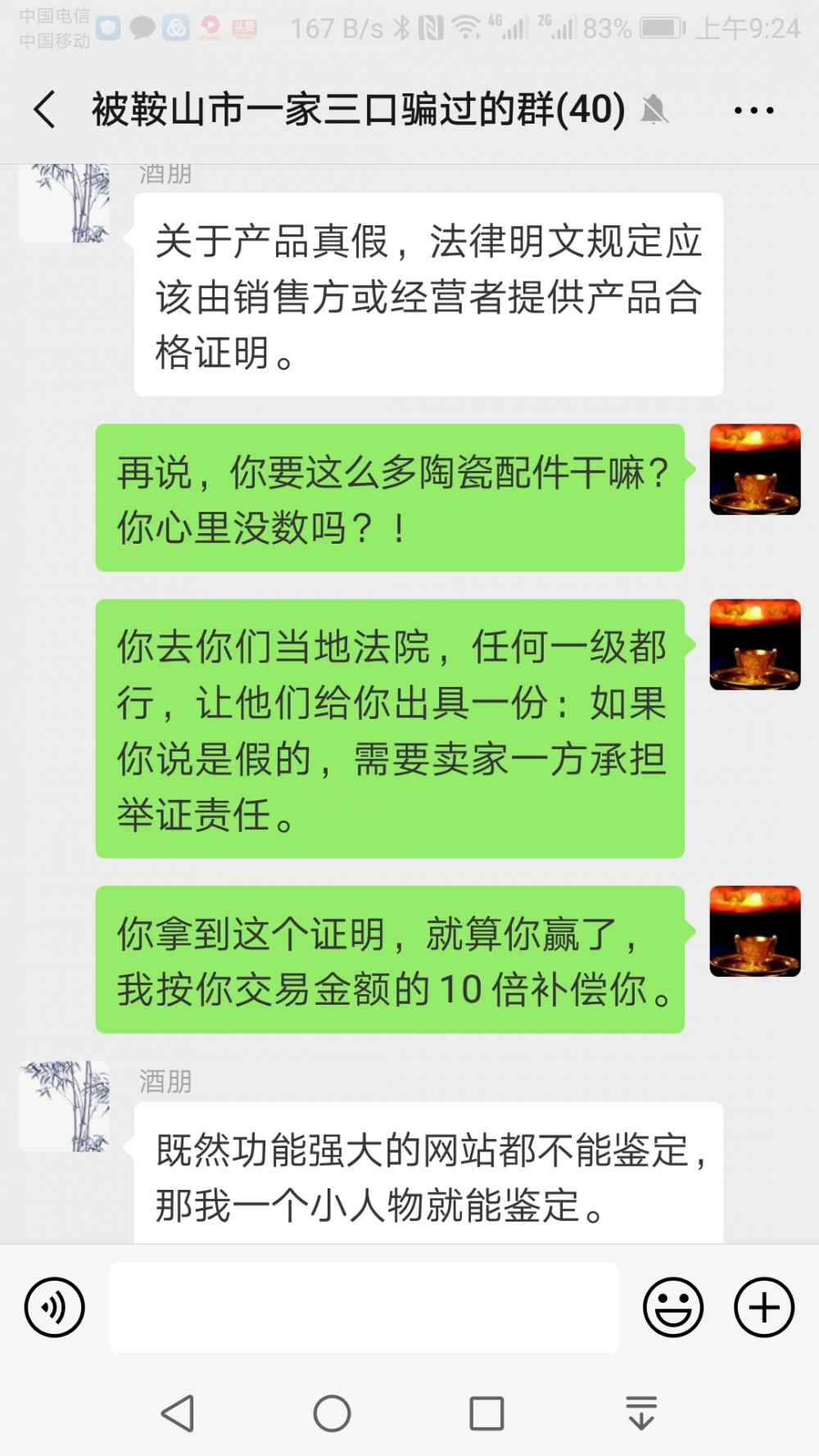Tap system home button
Image resolution: width=819 pixels, height=1456 pixels.
click(332, 1413)
